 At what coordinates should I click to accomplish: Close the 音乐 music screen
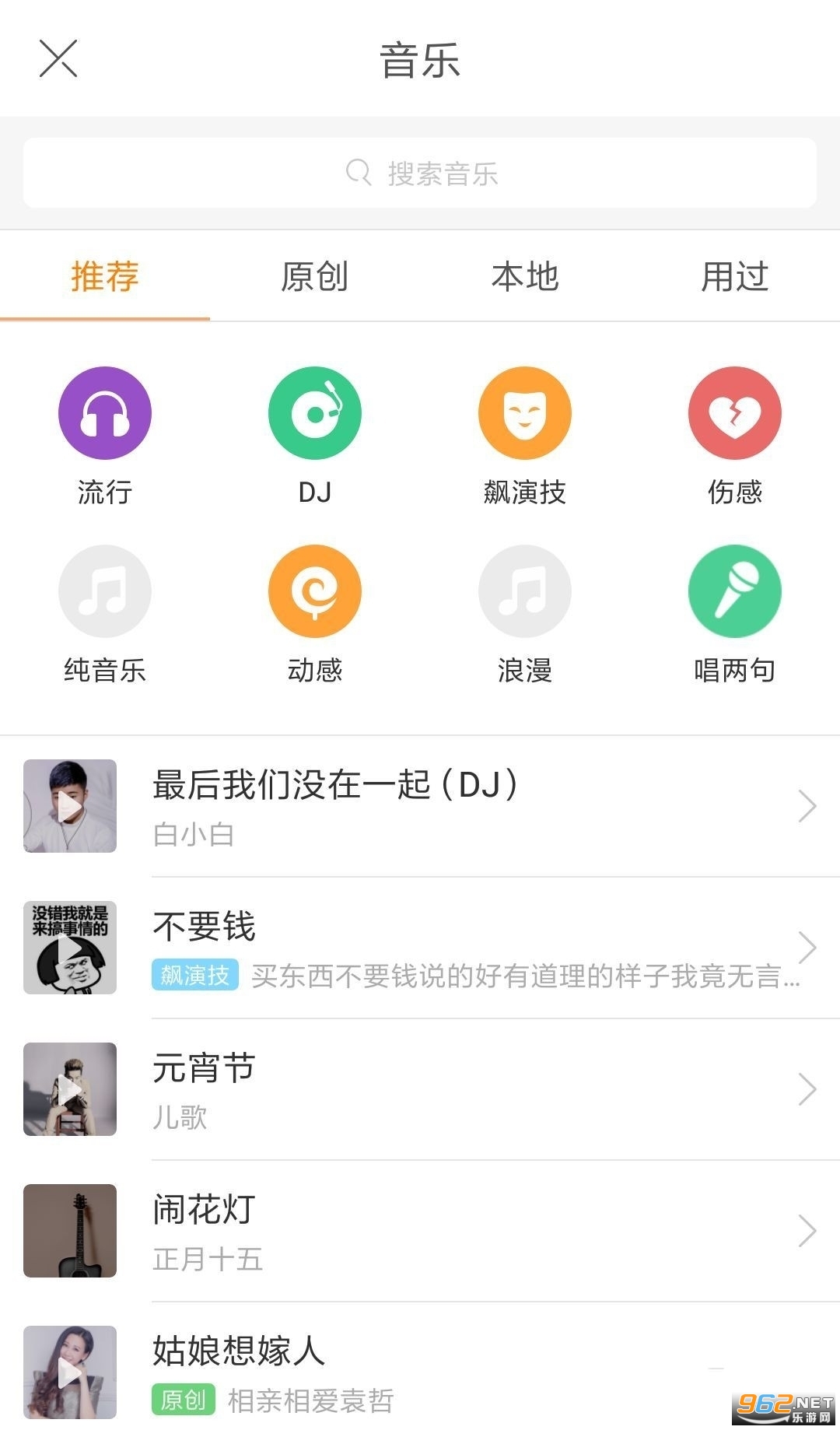pos(58,59)
